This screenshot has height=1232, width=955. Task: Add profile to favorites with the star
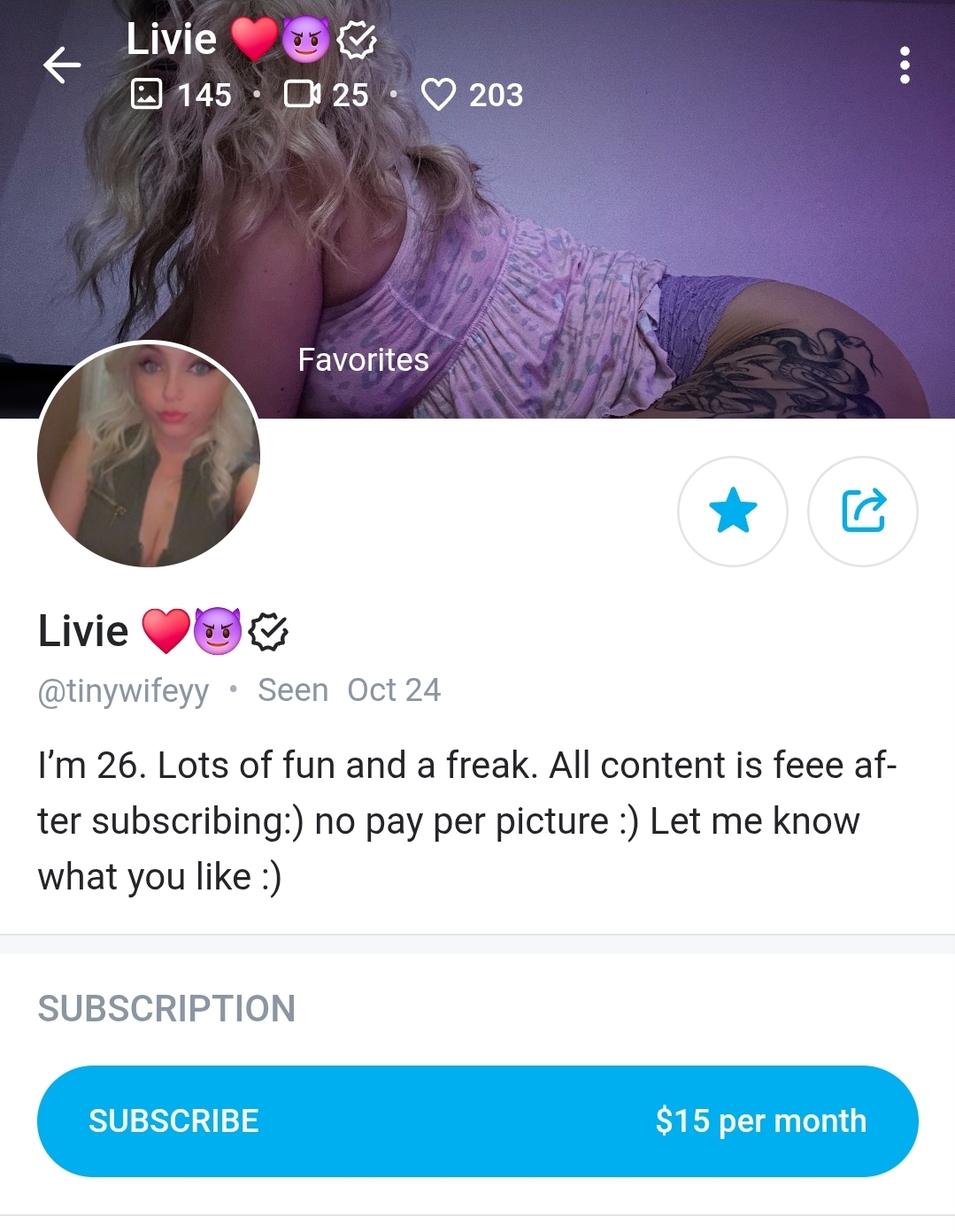[x=733, y=512]
